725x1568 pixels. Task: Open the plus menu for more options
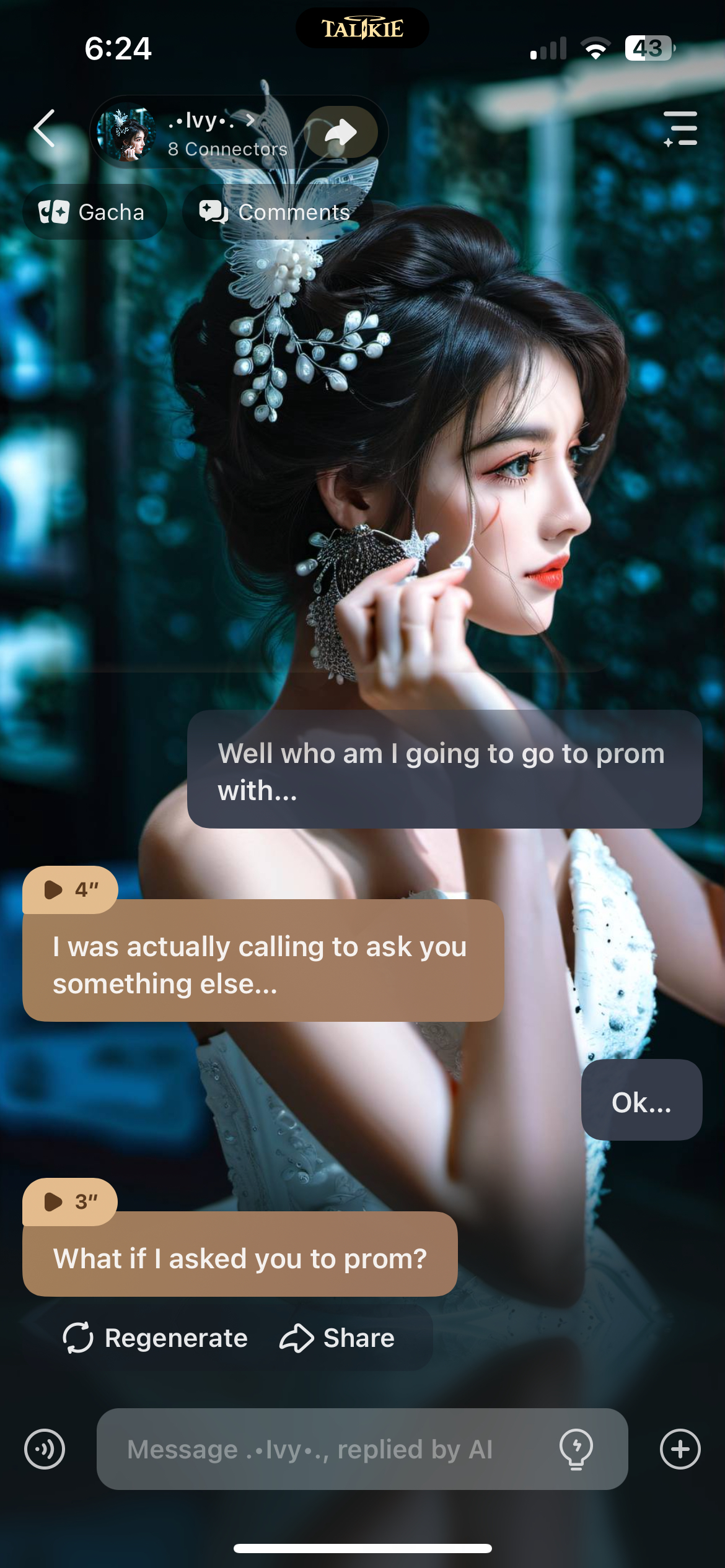(x=680, y=1449)
